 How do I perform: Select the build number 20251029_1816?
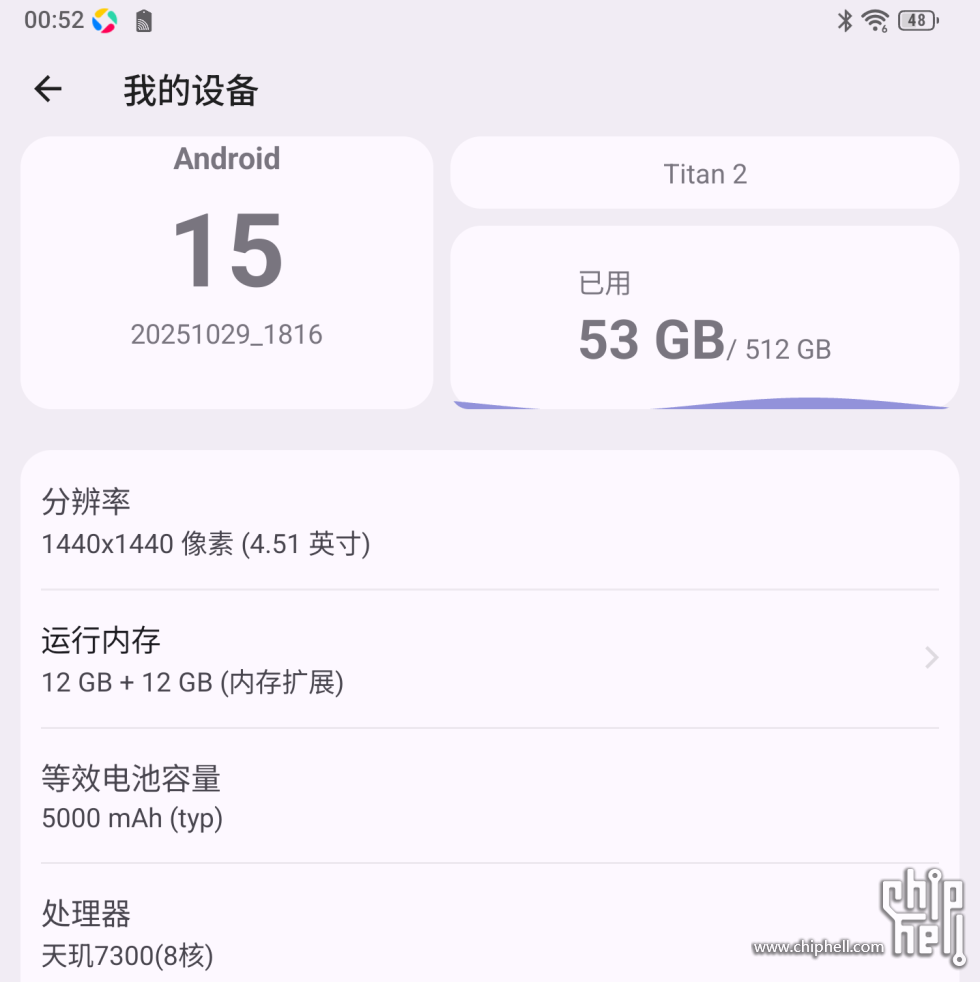(x=226, y=334)
